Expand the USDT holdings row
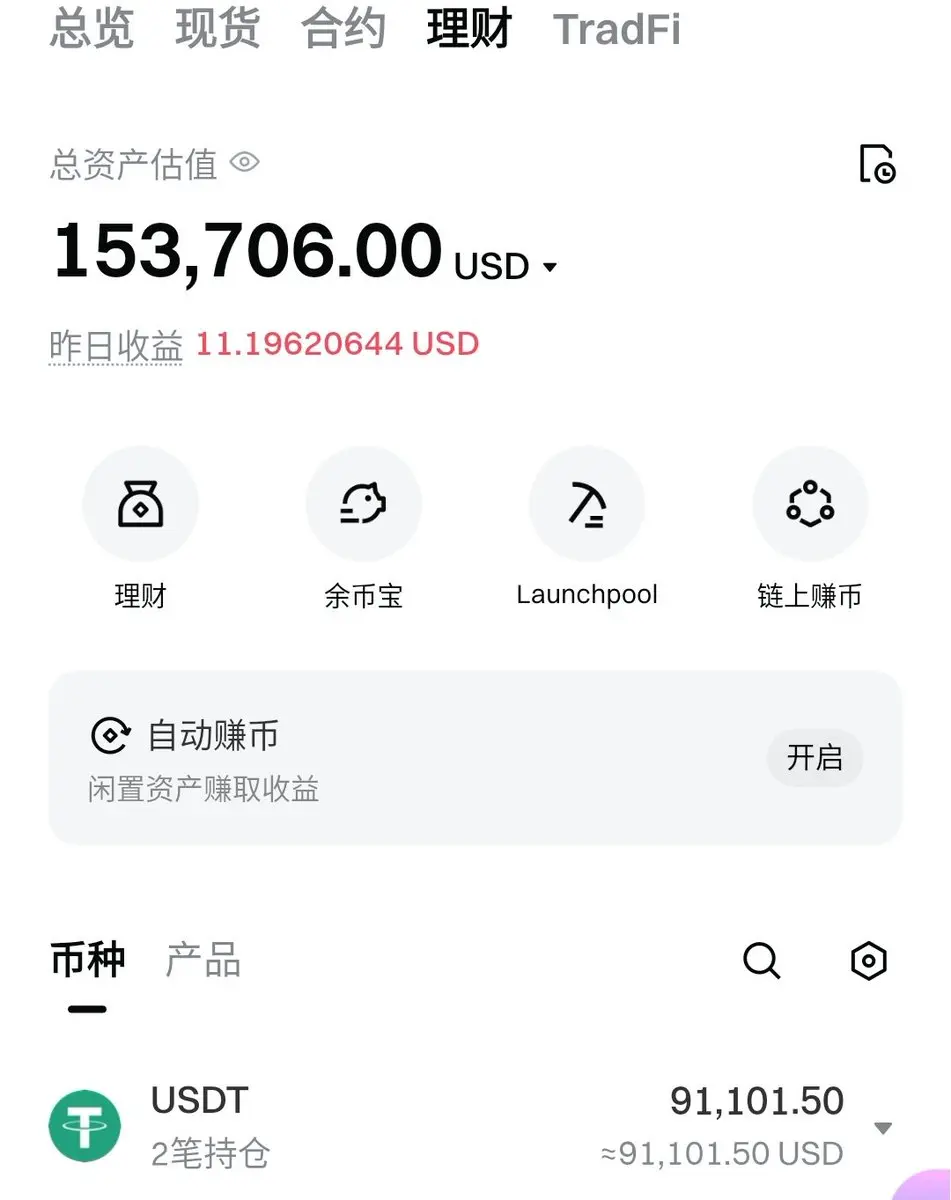 click(x=882, y=1129)
